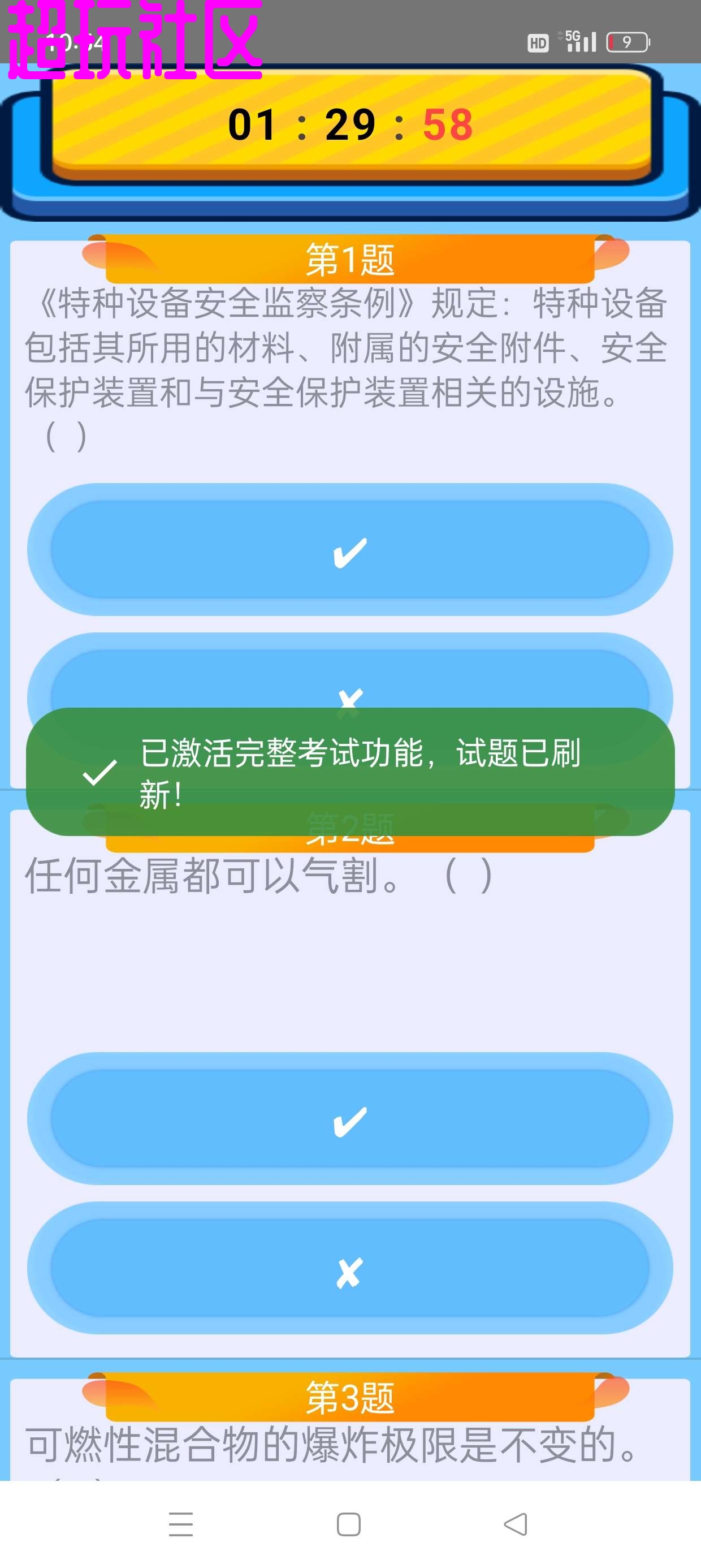Answer question 1 with the checkmark
This screenshot has height=1568, width=701.
pos(350,551)
